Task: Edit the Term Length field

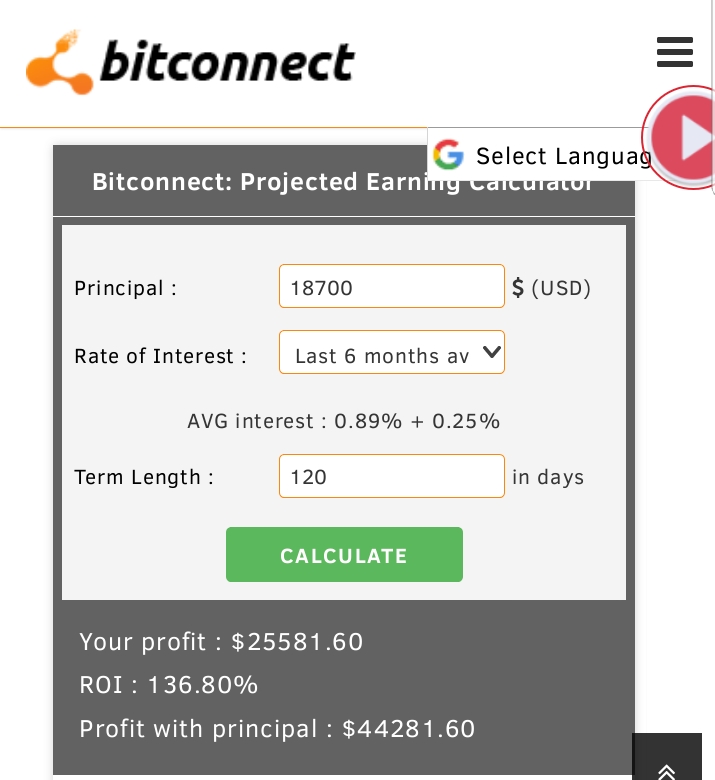Action: 391,476
